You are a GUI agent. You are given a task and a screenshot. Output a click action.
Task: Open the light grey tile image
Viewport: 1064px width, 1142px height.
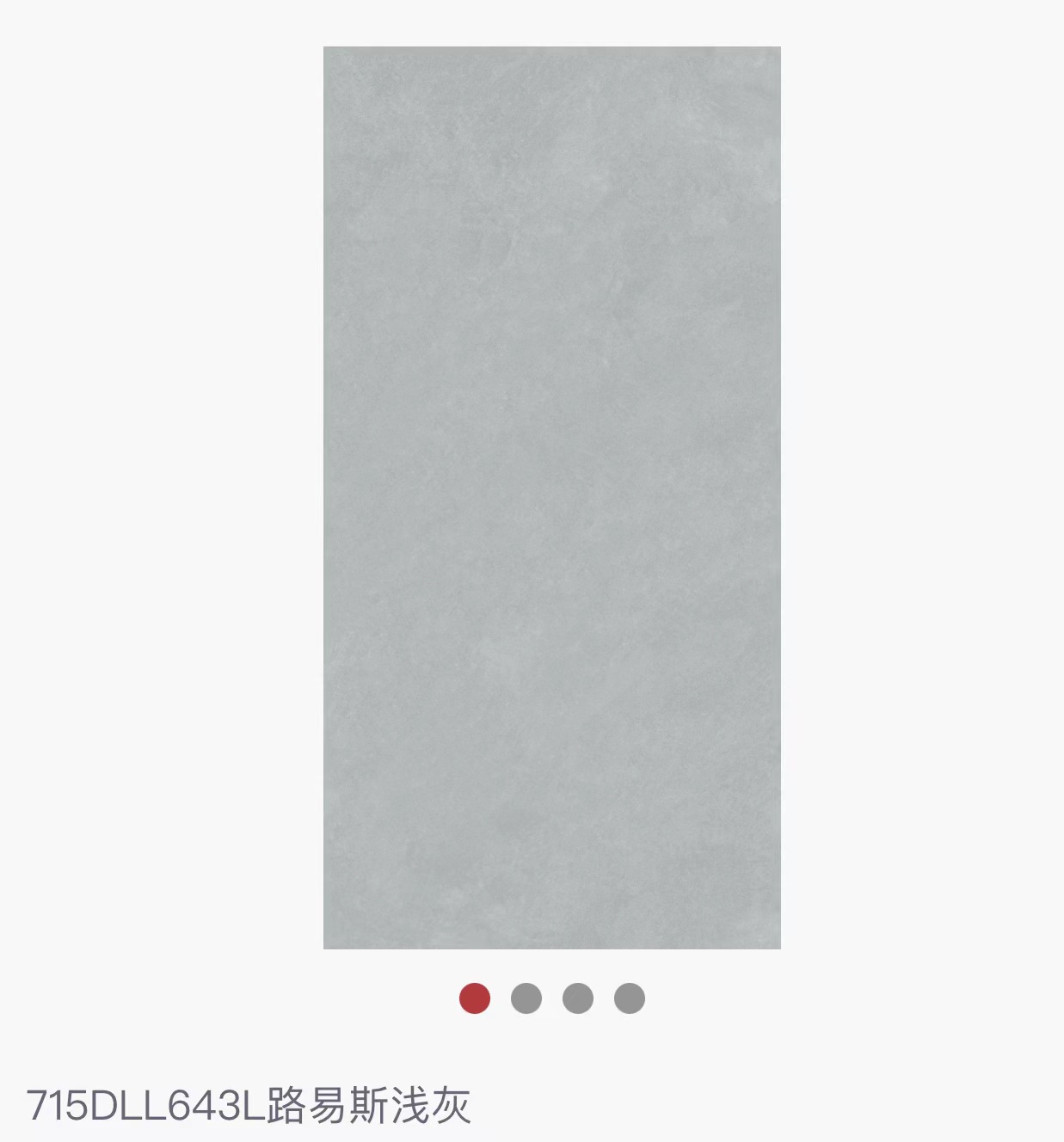(x=551, y=497)
